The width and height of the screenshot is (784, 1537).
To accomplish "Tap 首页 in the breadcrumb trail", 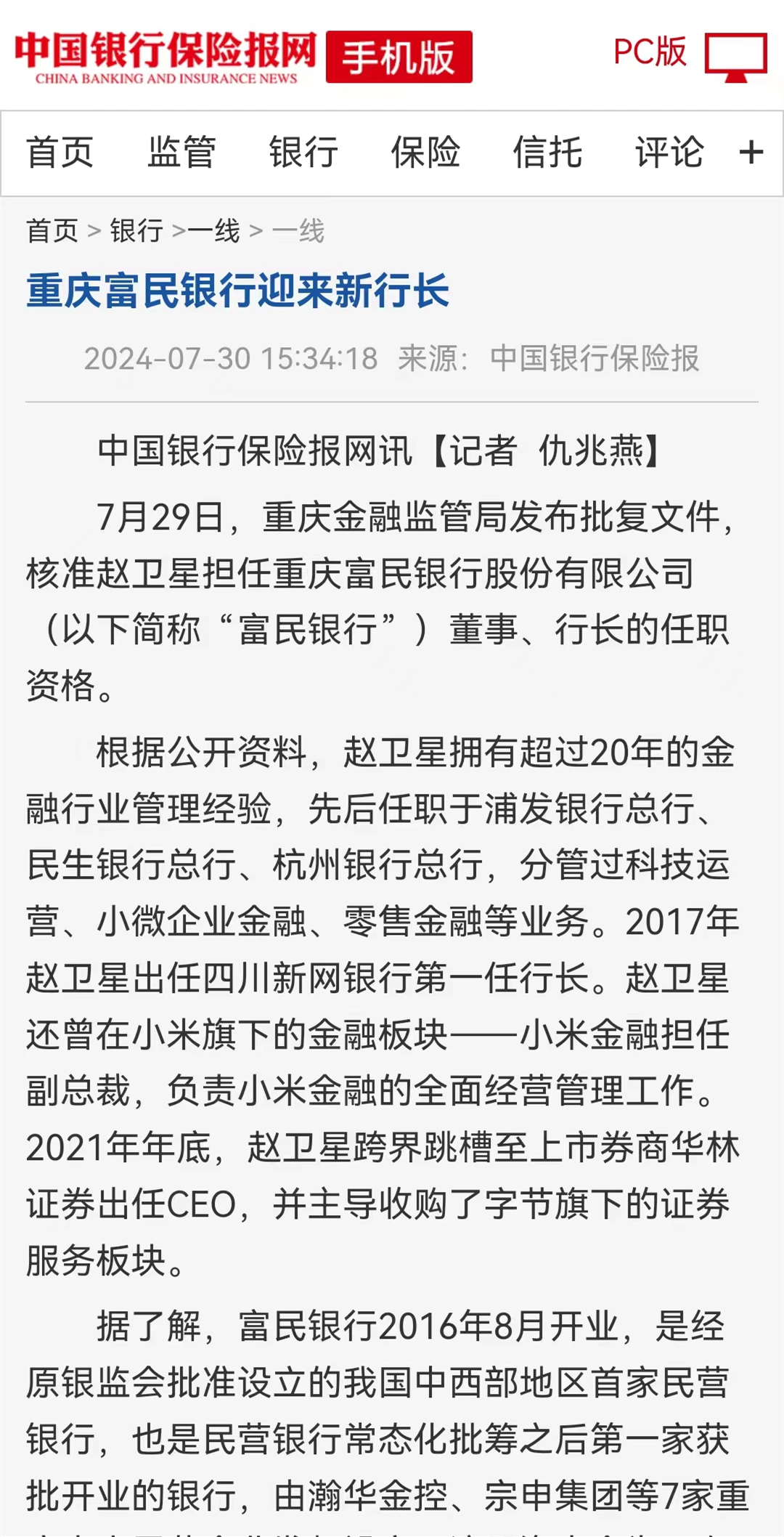I will [x=52, y=232].
